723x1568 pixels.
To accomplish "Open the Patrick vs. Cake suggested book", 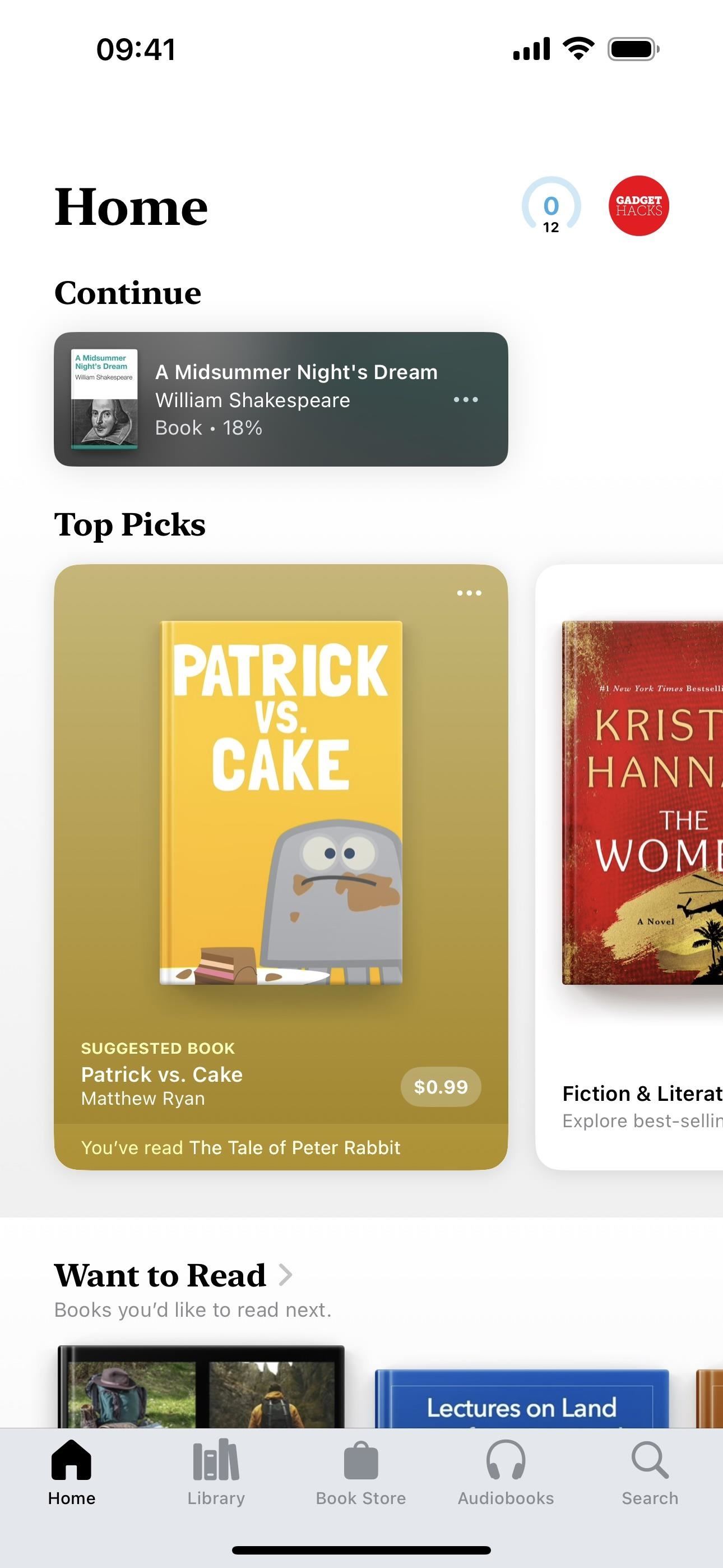I will click(x=281, y=804).
